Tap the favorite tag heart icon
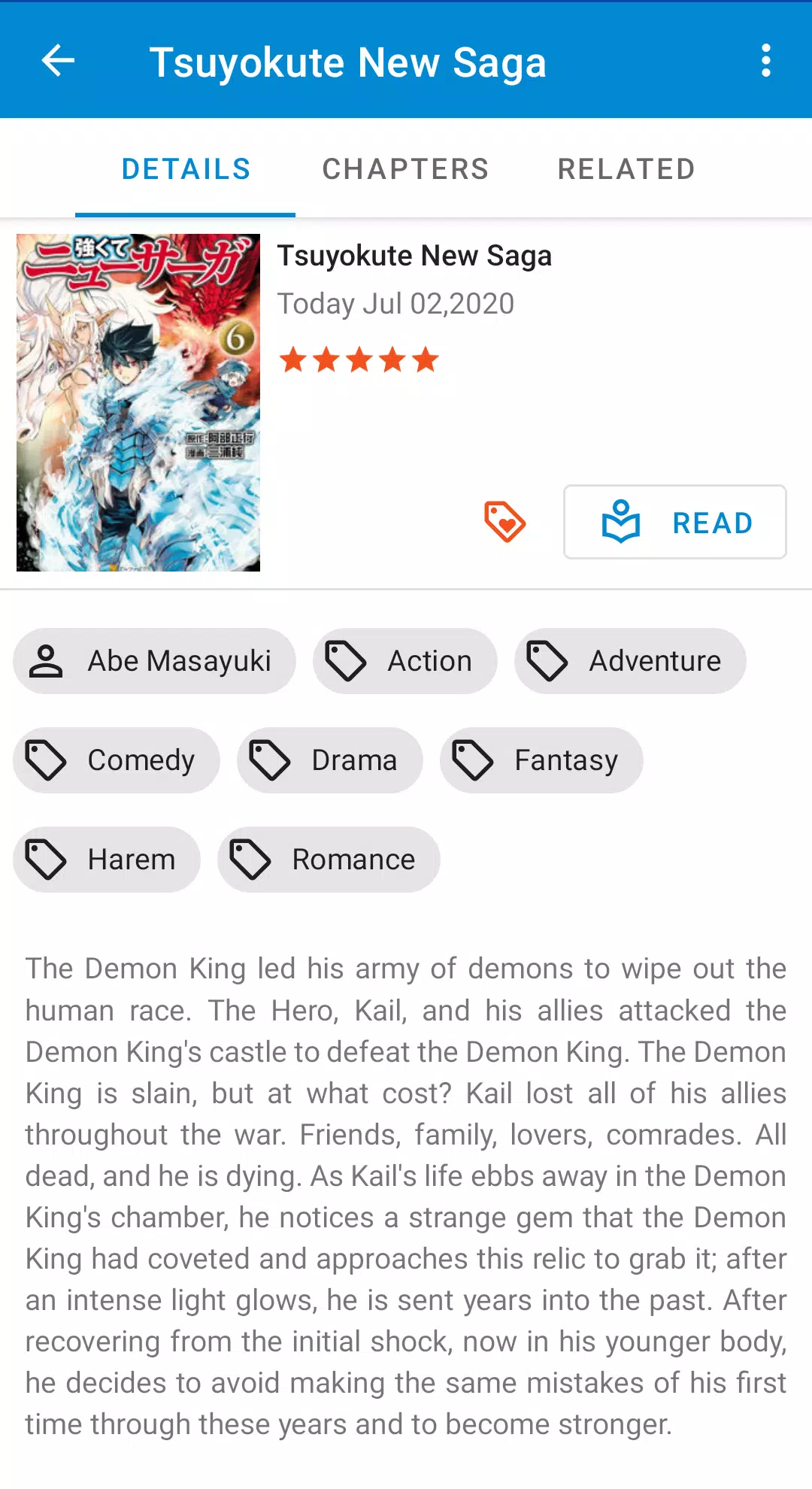Screen dimensions: 812x1489 coord(504,522)
